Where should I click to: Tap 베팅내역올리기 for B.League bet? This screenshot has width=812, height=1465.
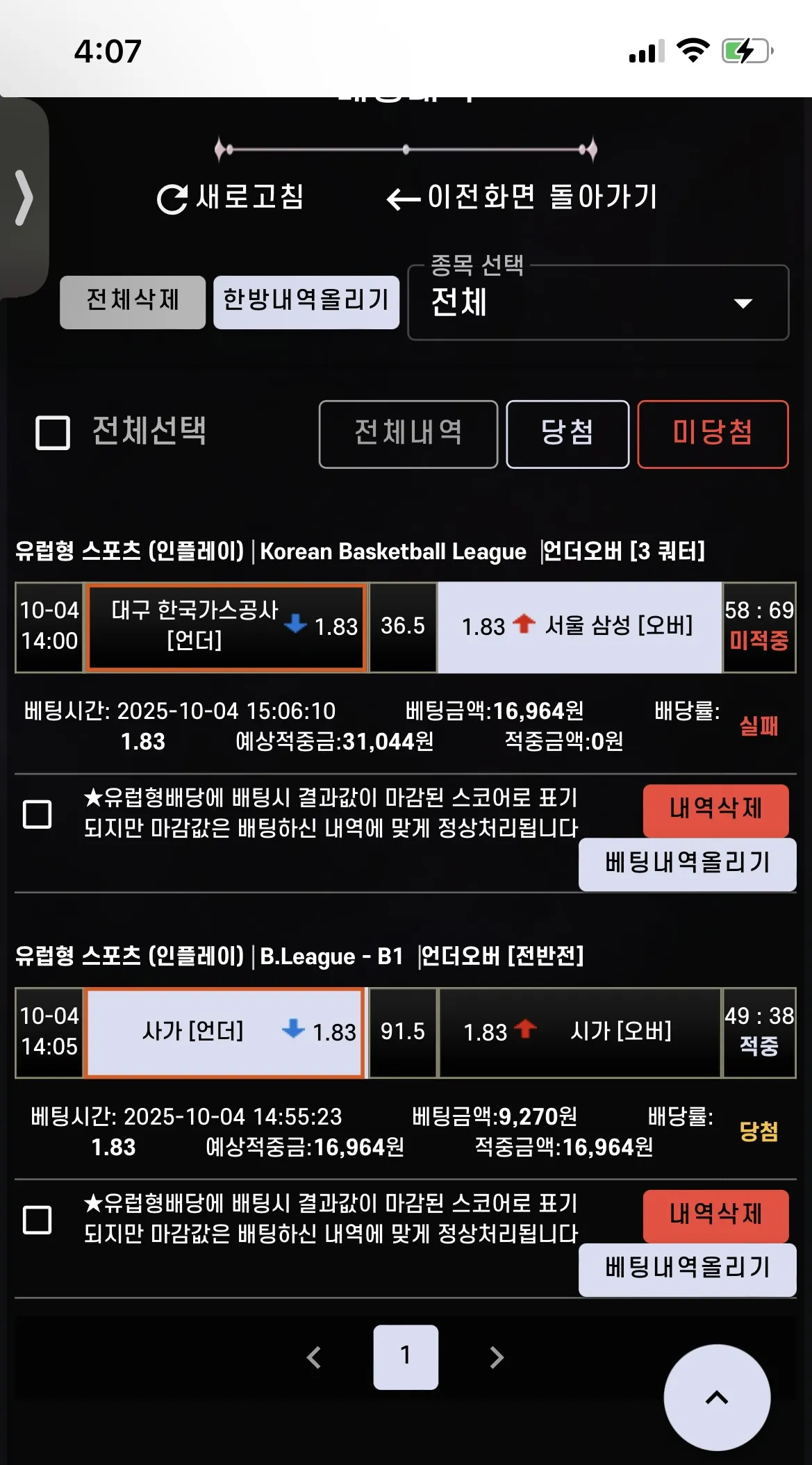click(688, 1270)
